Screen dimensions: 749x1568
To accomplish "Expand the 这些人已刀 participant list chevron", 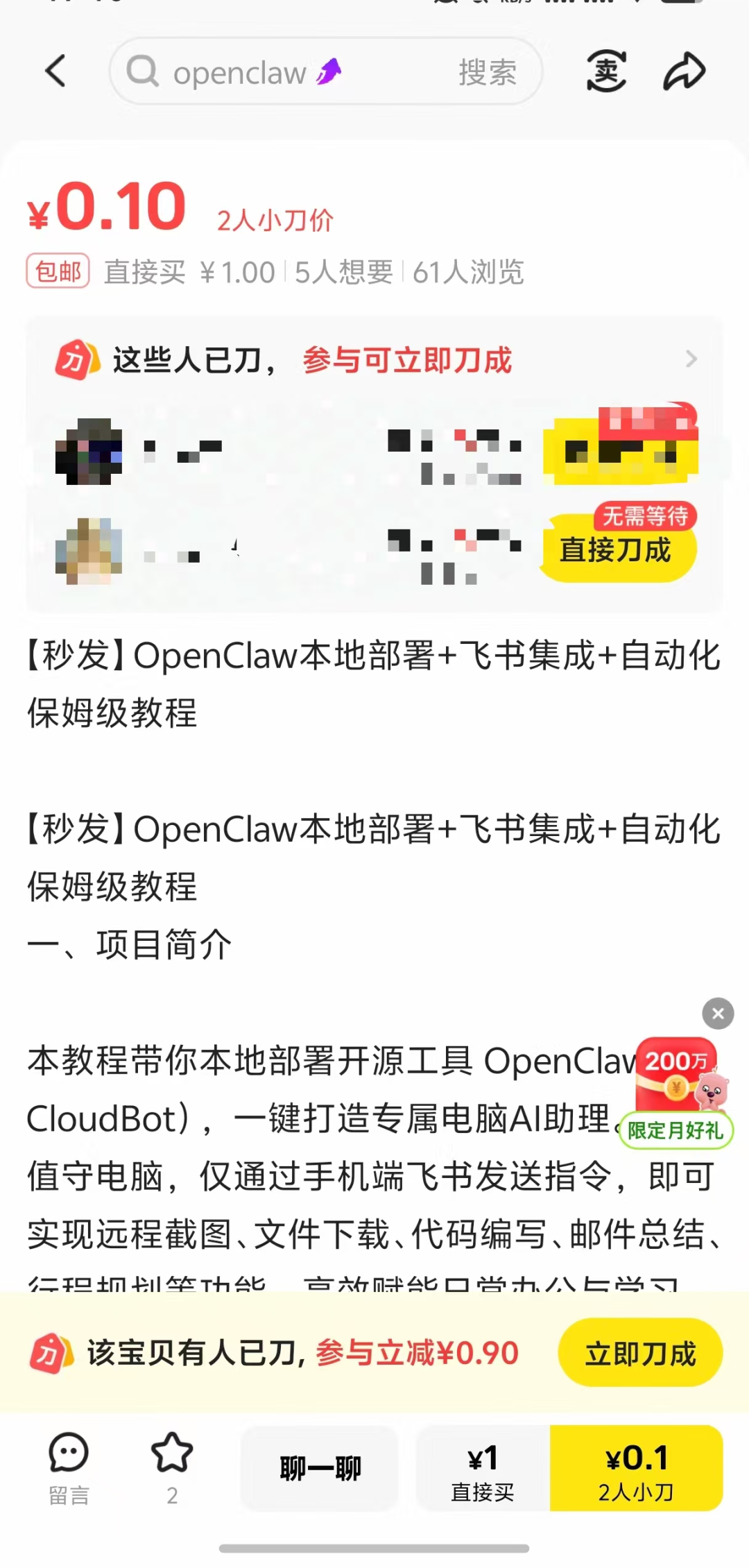I will pos(691,359).
